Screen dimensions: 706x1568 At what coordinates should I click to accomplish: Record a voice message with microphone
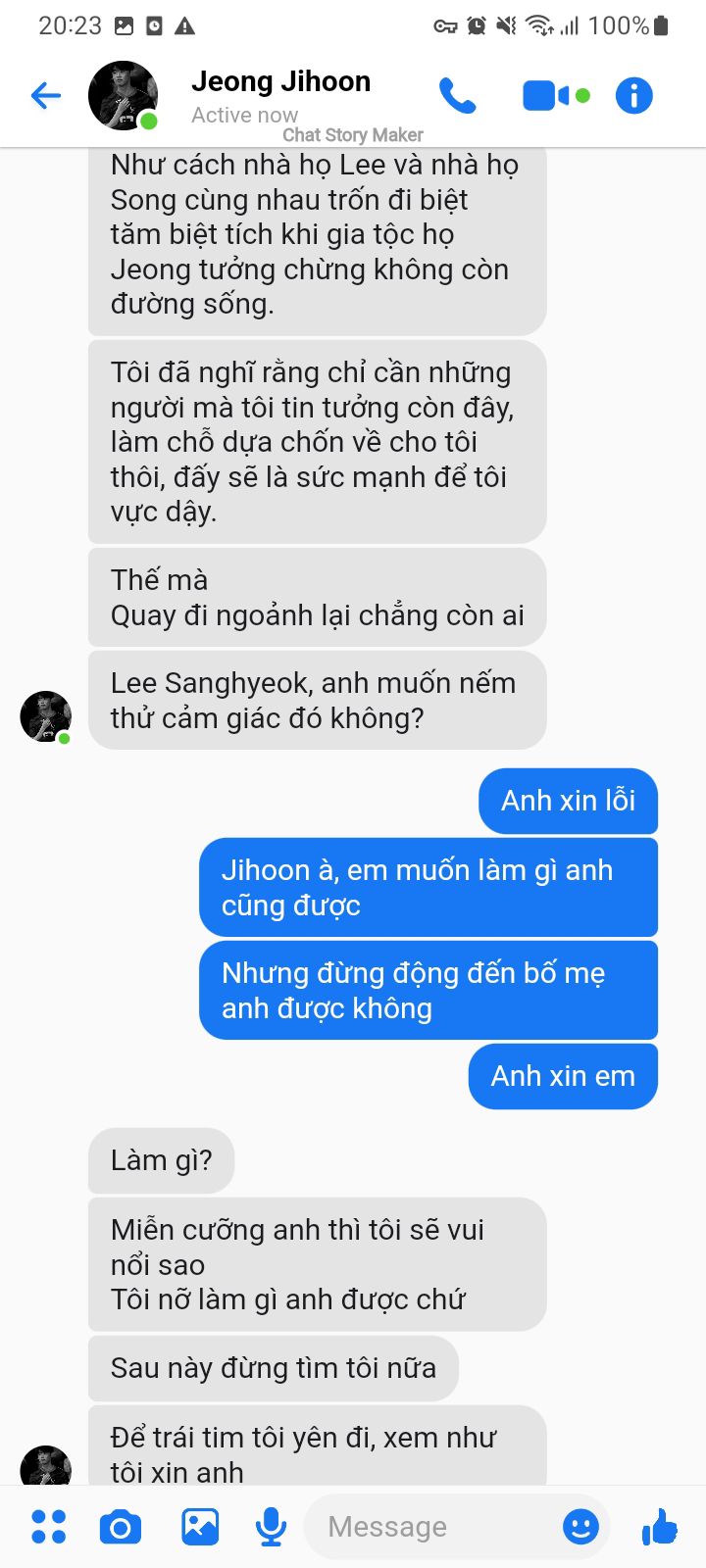tap(271, 1526)
